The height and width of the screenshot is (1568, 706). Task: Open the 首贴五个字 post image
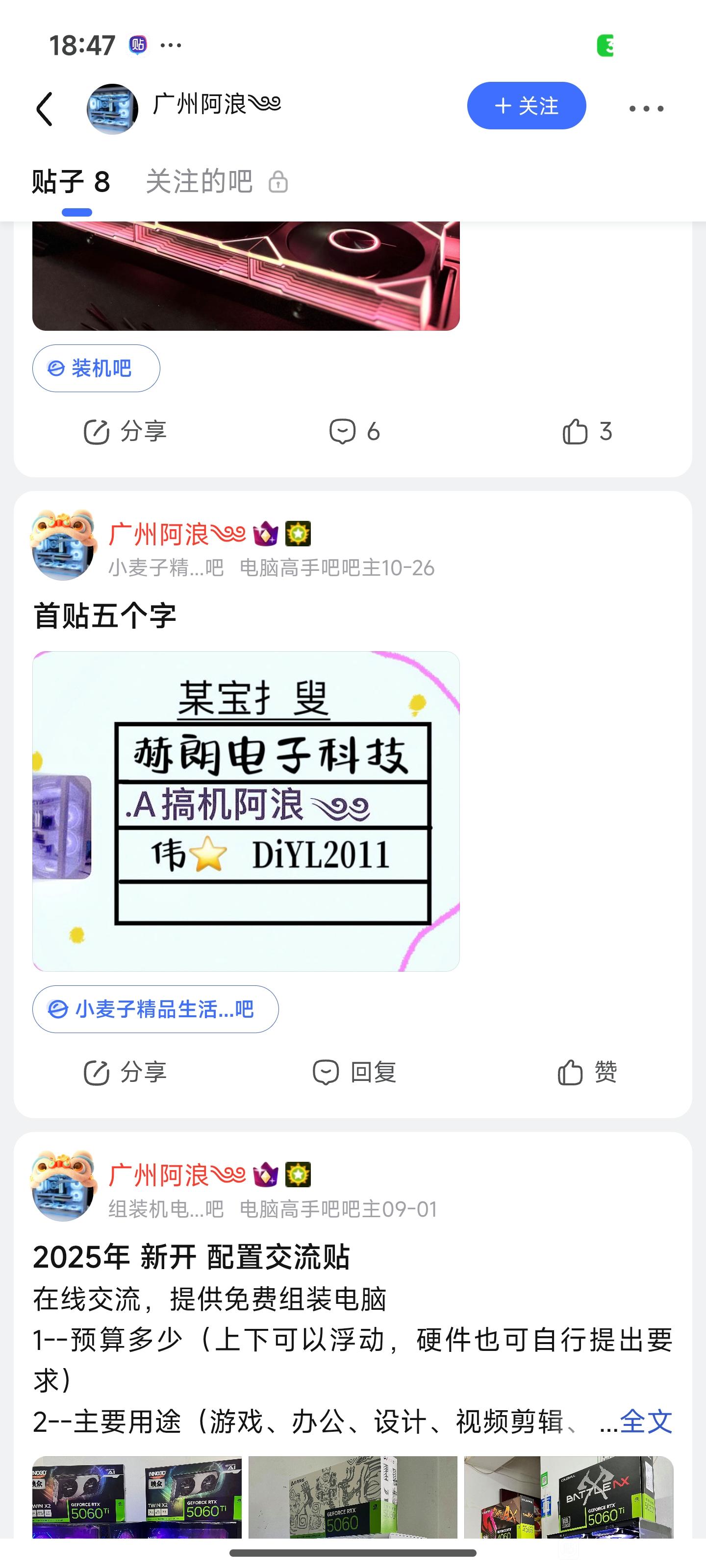(246, 811)
